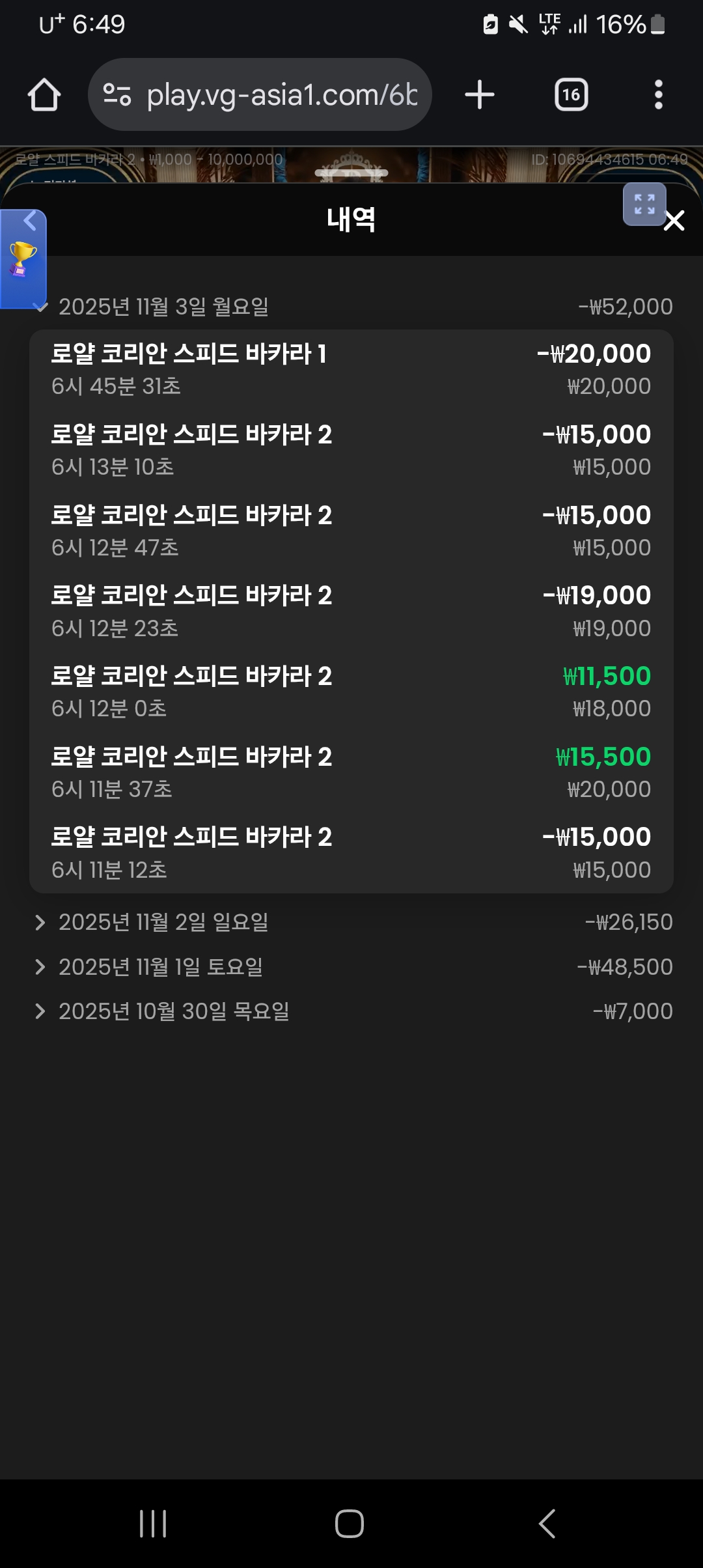Screen dimensions: 703x1568
Task: View the 6시 11분 12초 round record
Action: (x=351, y=853)
